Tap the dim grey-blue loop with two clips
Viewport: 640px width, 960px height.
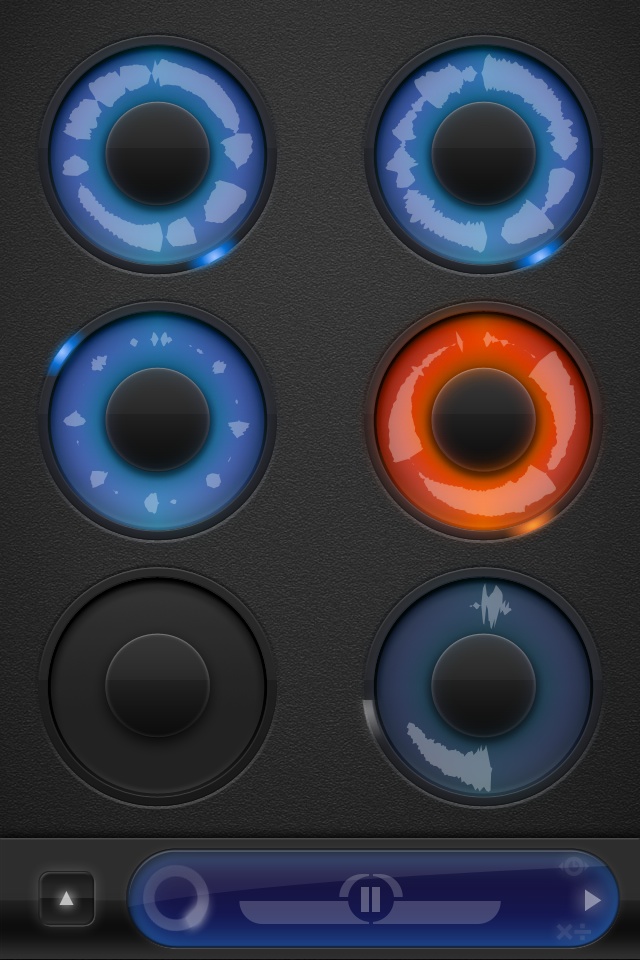483,686
